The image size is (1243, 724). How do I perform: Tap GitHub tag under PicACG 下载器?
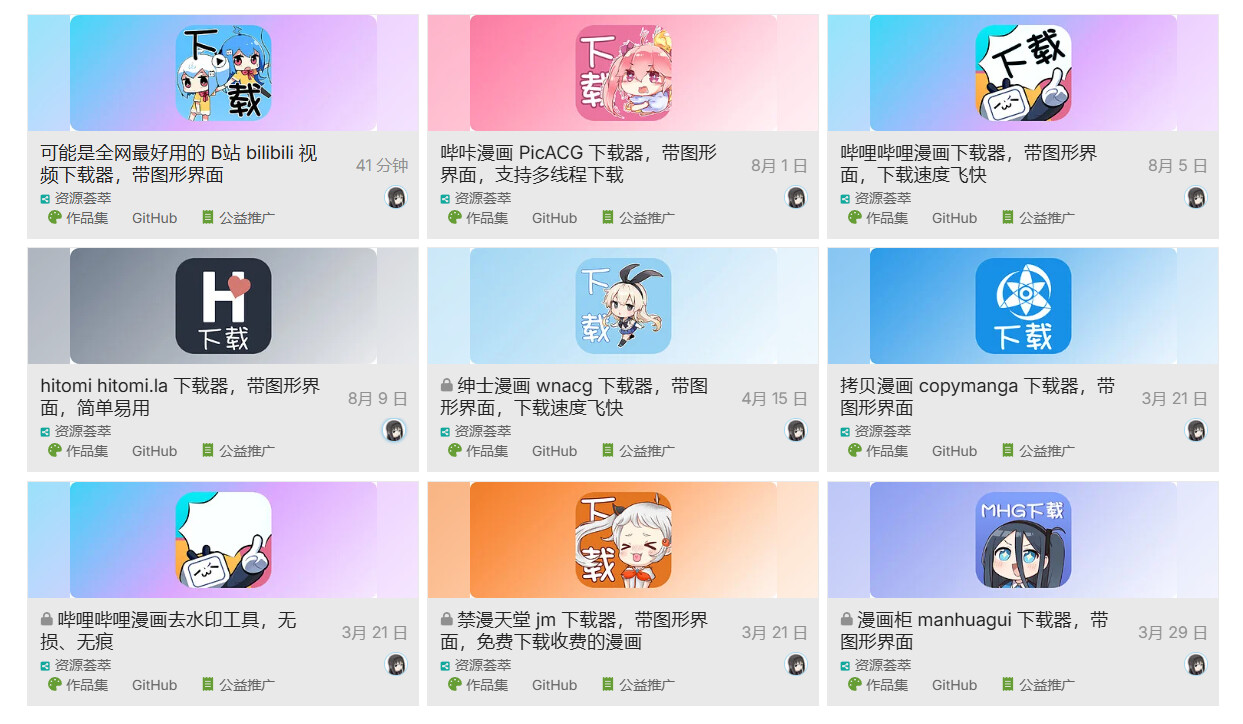pyautogui.click(x=554, y=218)
